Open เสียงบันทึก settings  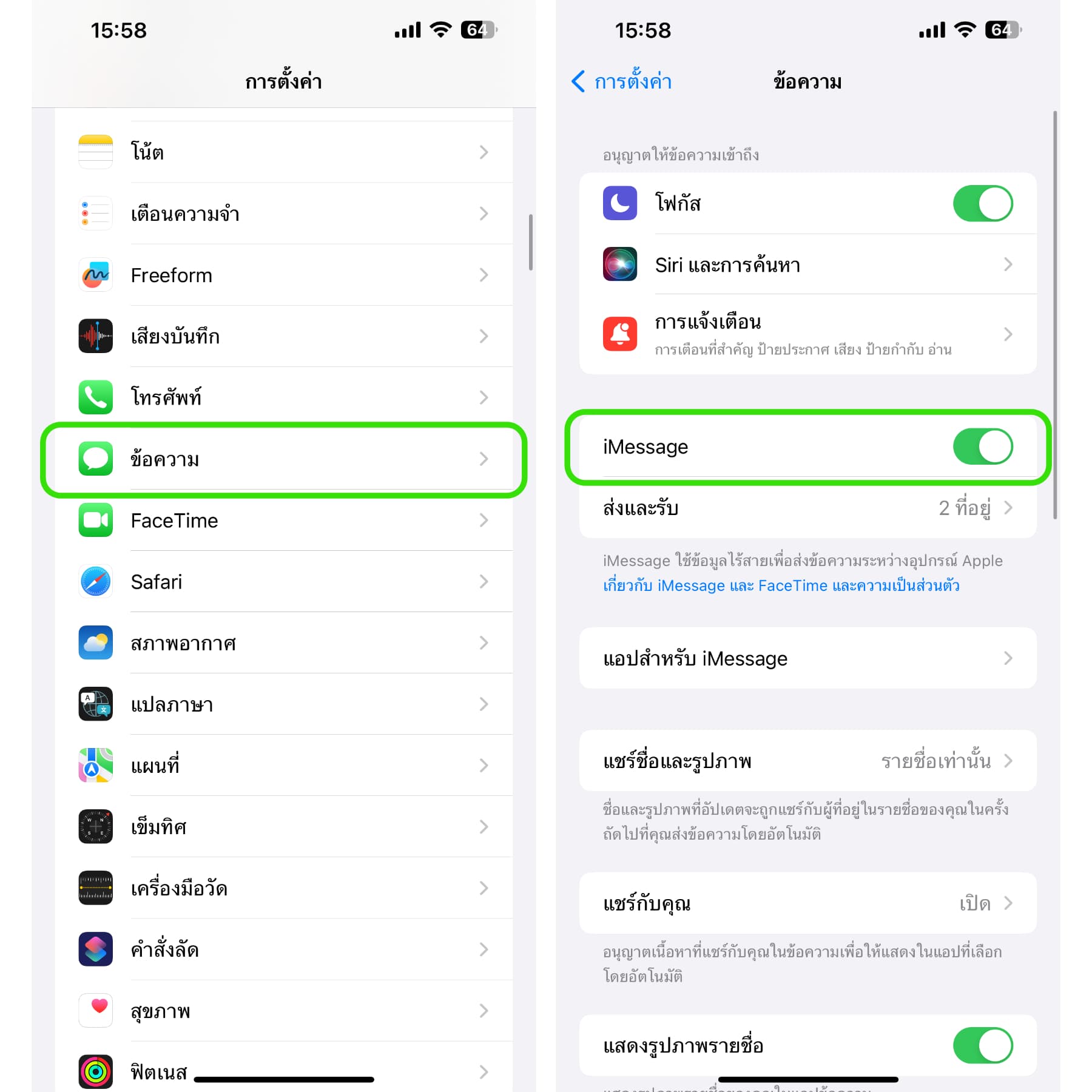(283, 336)
